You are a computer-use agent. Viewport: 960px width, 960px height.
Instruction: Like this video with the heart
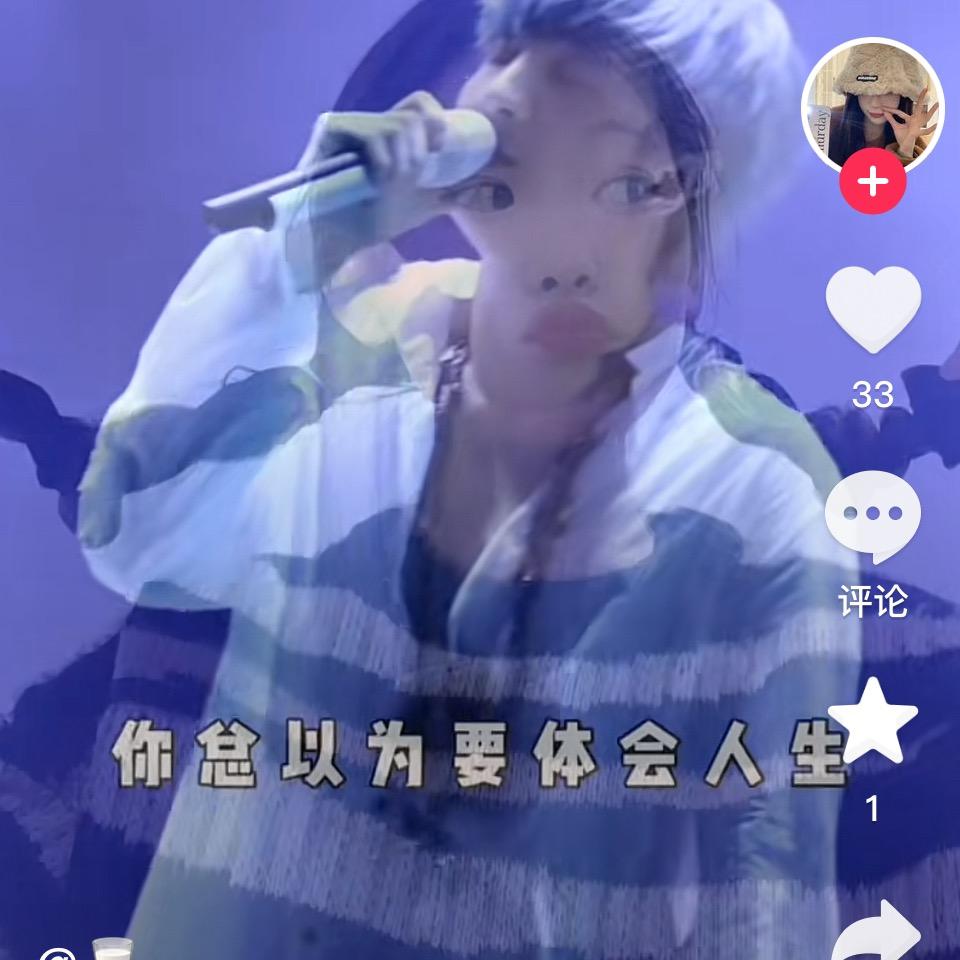coord(872,309)
